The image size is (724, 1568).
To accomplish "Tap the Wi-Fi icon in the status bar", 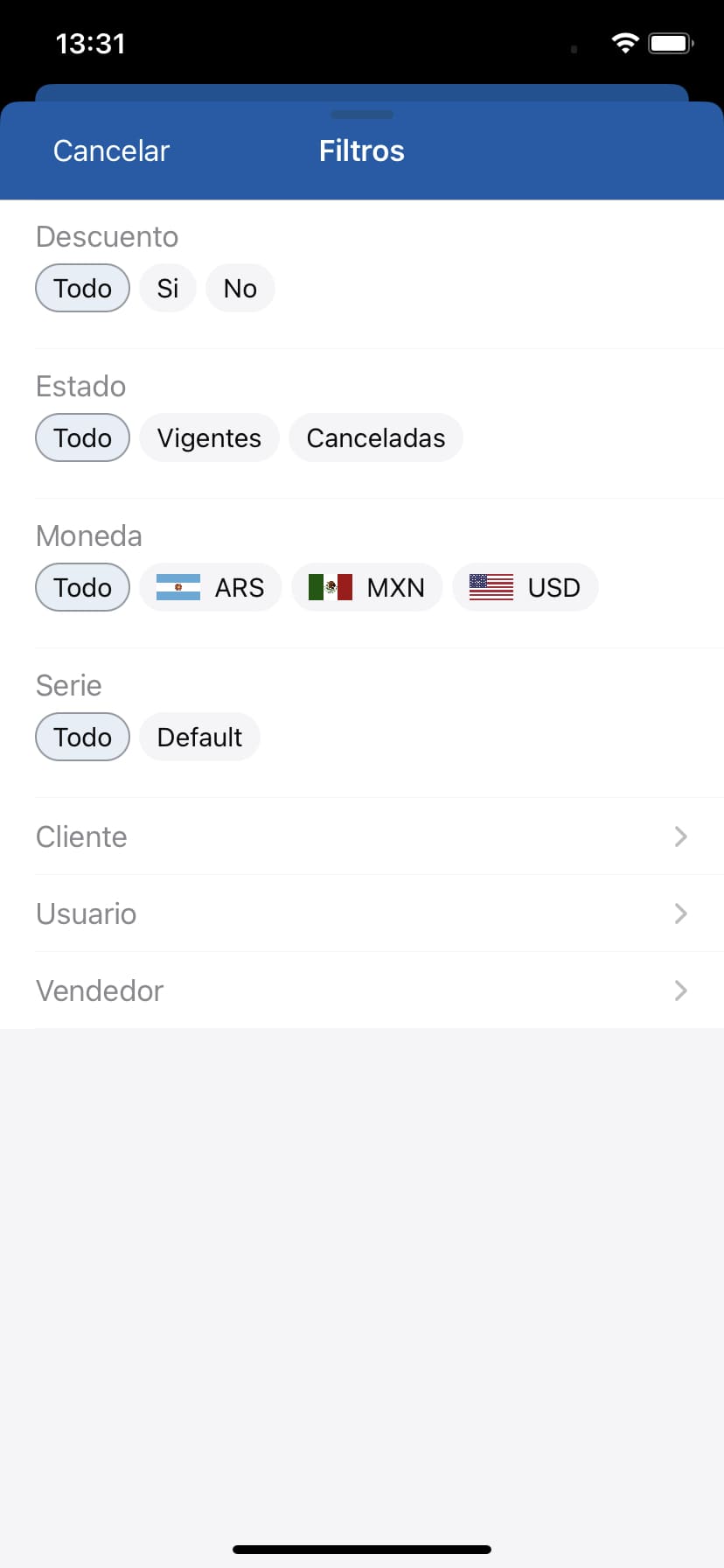I will point(624,42).
